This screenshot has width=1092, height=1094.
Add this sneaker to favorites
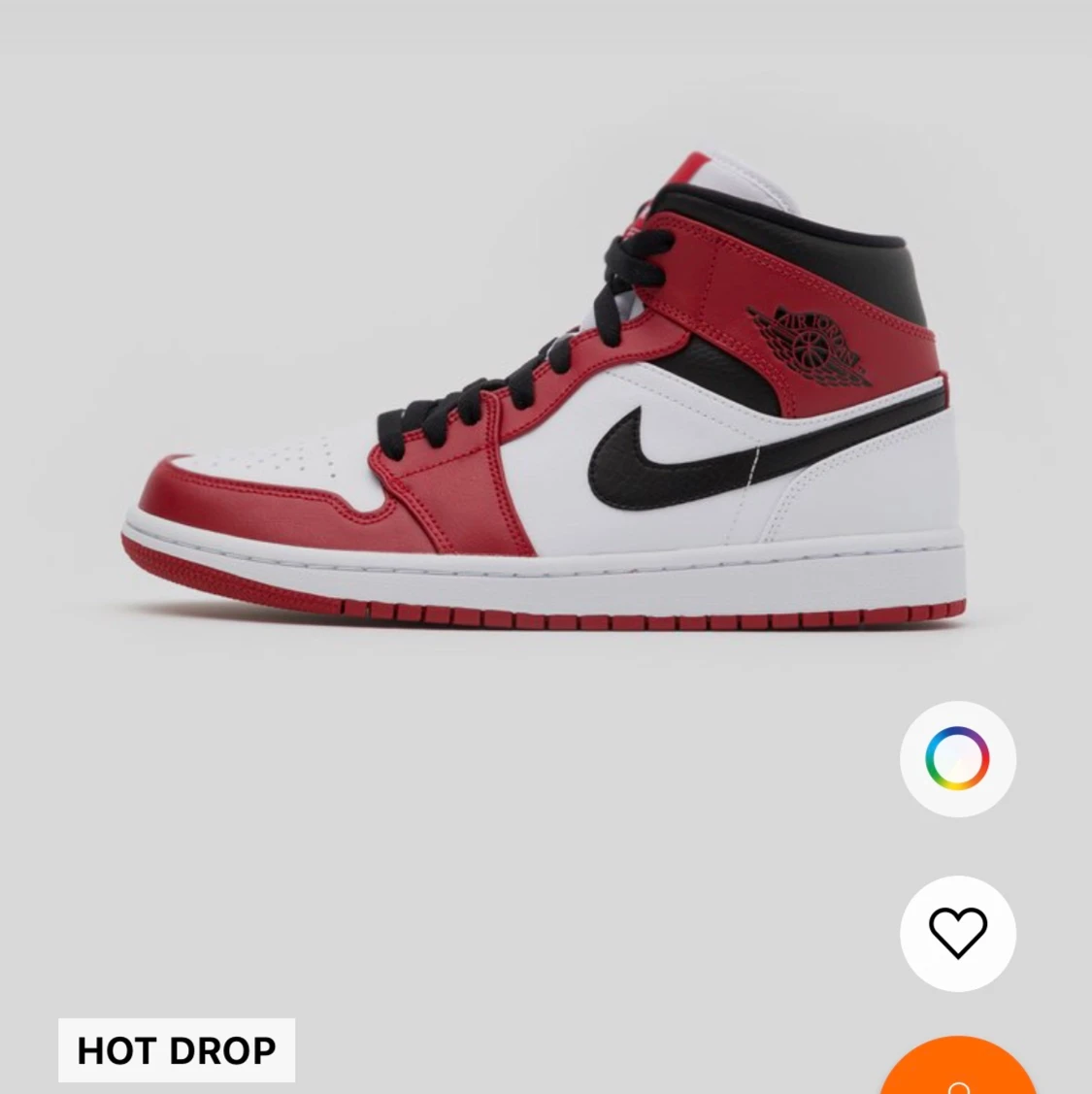click(x=957, y=933)
